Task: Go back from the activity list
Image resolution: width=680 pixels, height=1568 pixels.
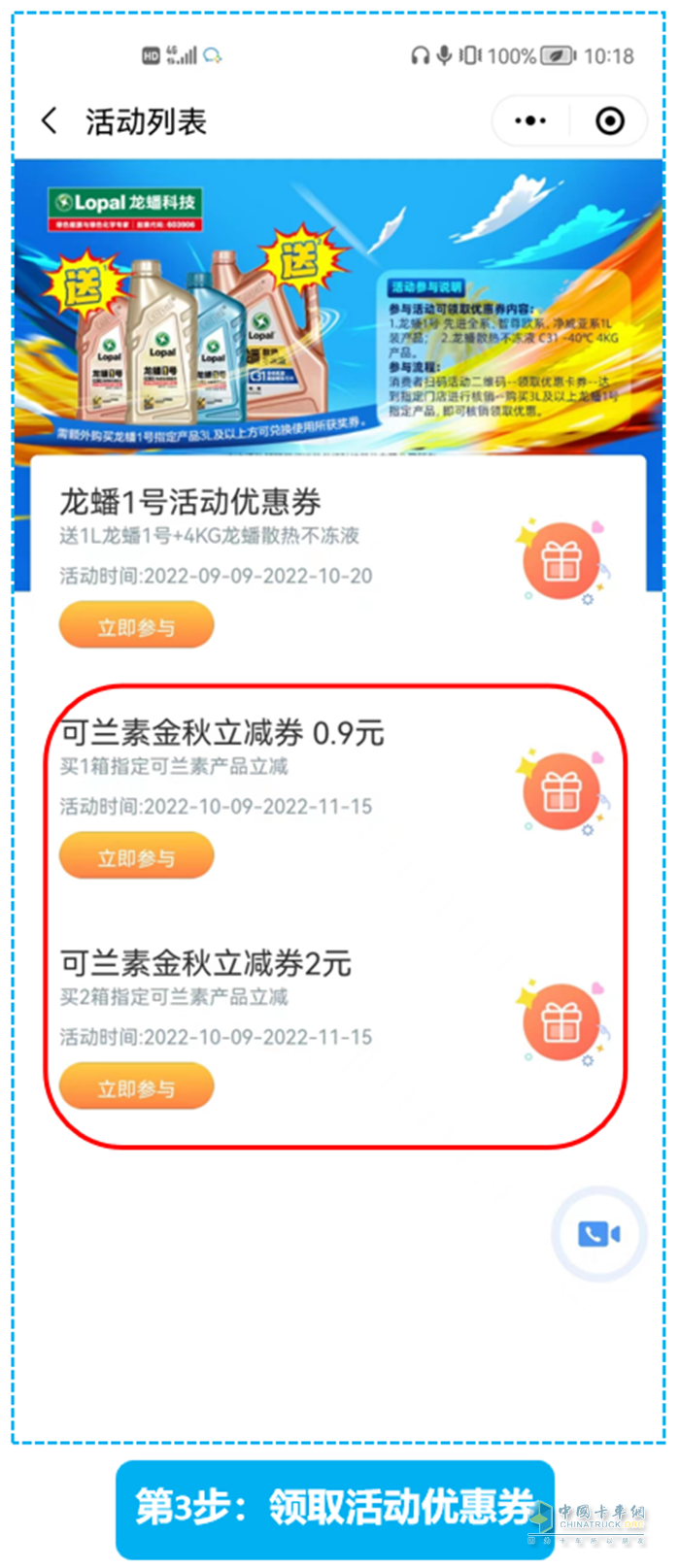Action: (x=50, y=121)
